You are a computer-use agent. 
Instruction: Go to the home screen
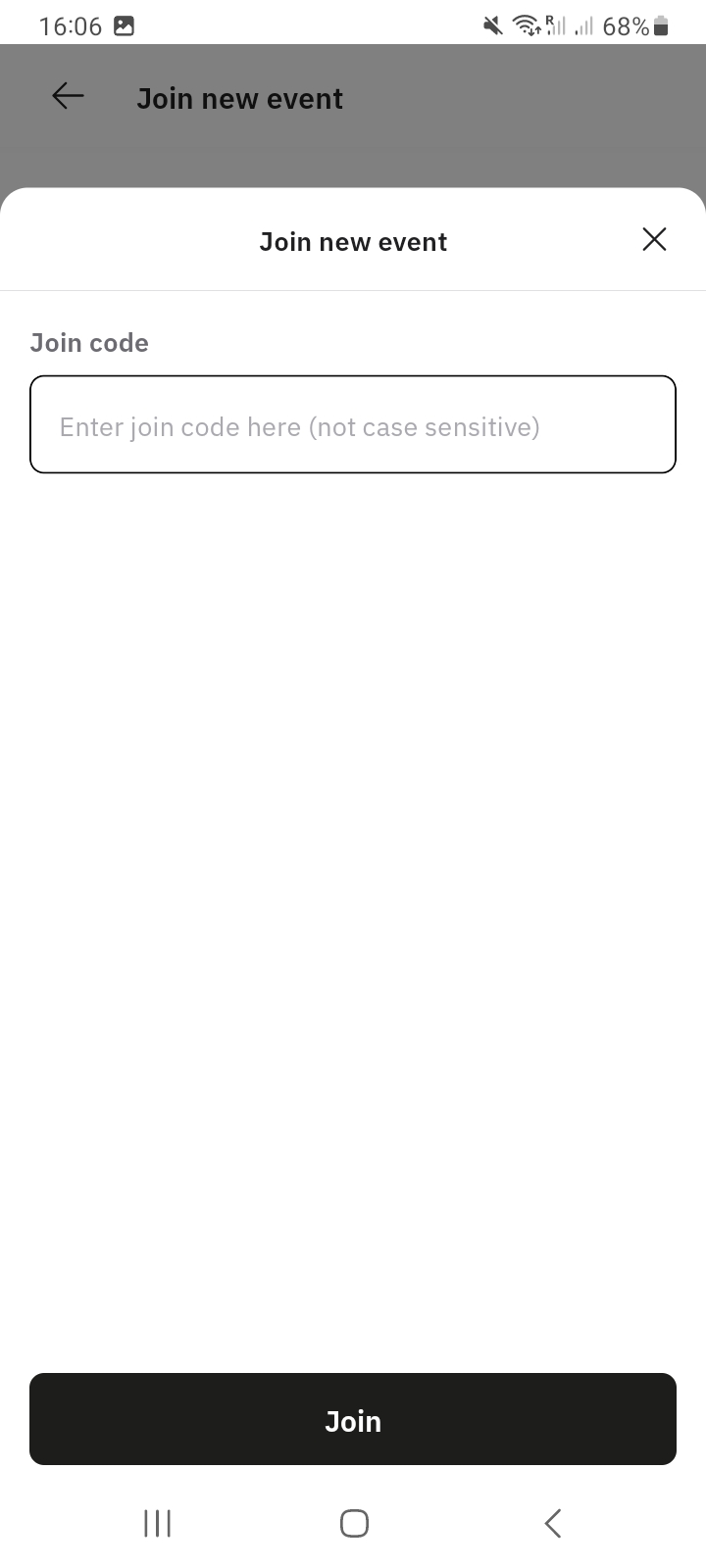pos(354,1523)
